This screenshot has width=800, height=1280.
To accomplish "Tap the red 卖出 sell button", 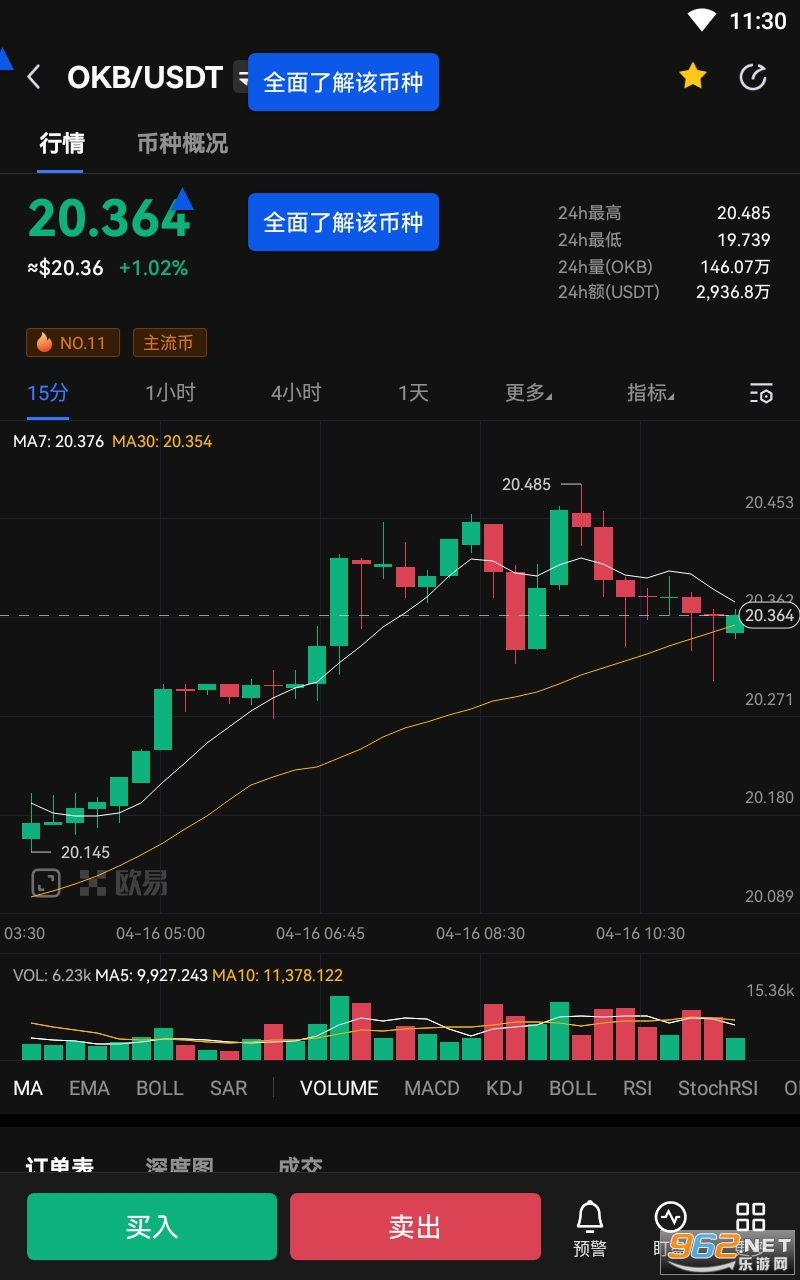I will coord(416,1226).
